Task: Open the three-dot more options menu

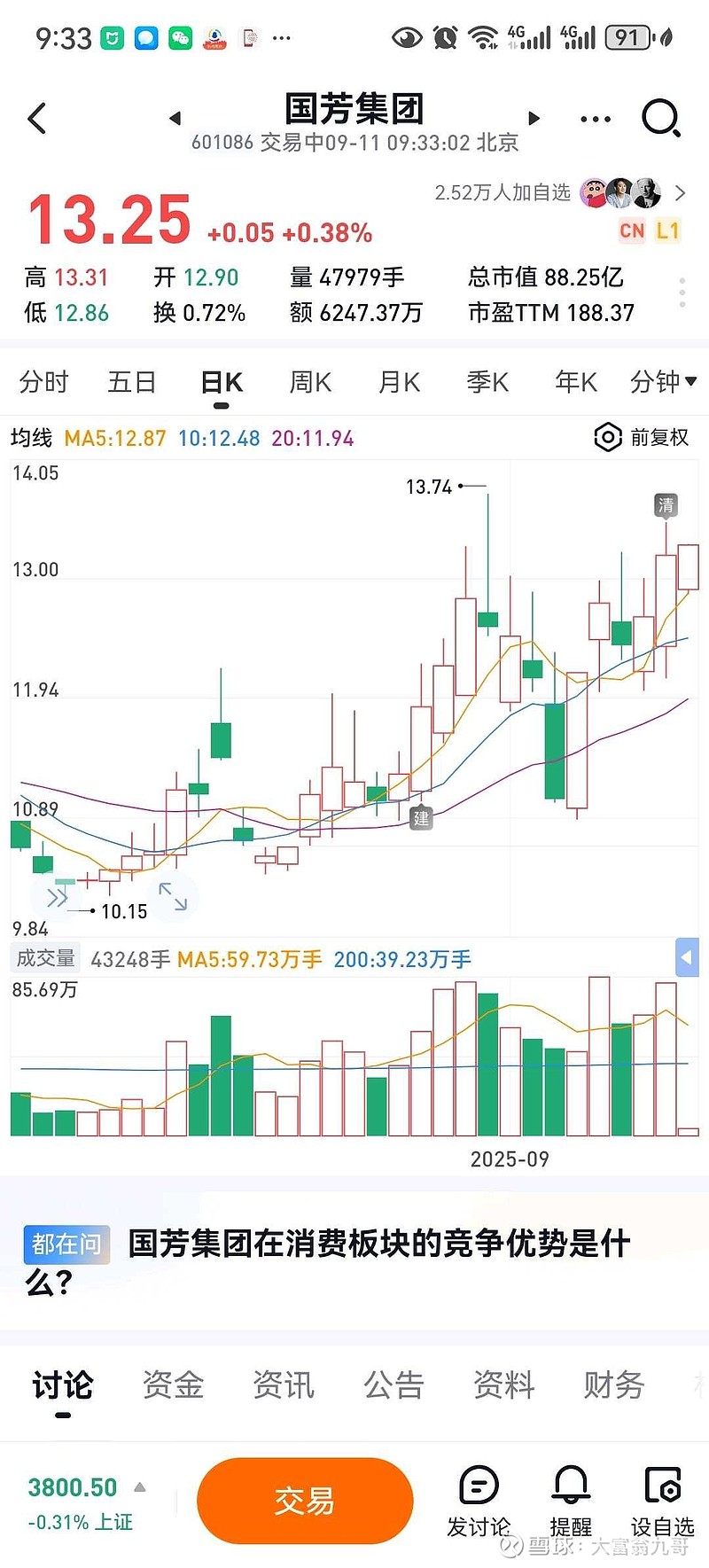Action: click(595, 119)
